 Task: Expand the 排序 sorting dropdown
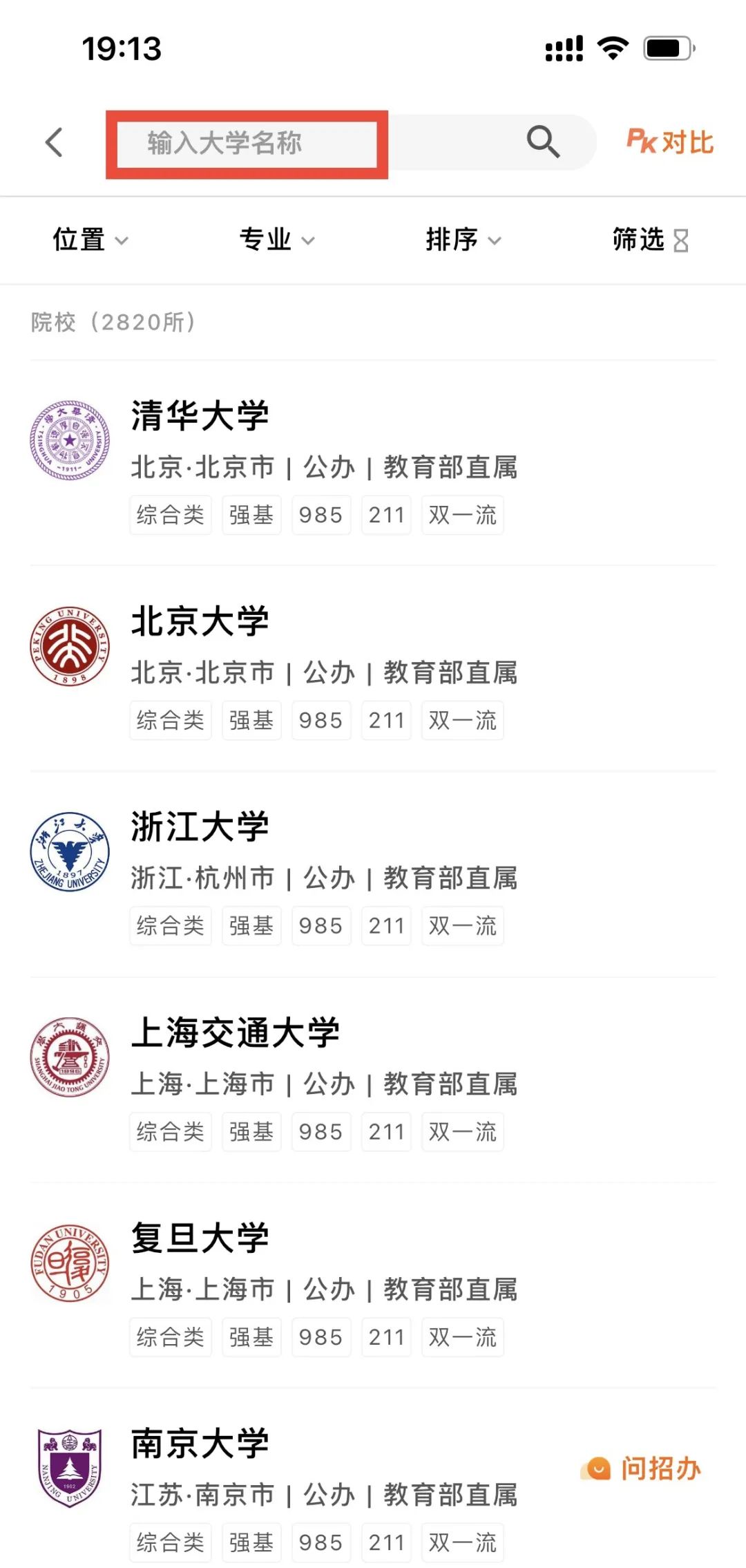pos(463,240)
